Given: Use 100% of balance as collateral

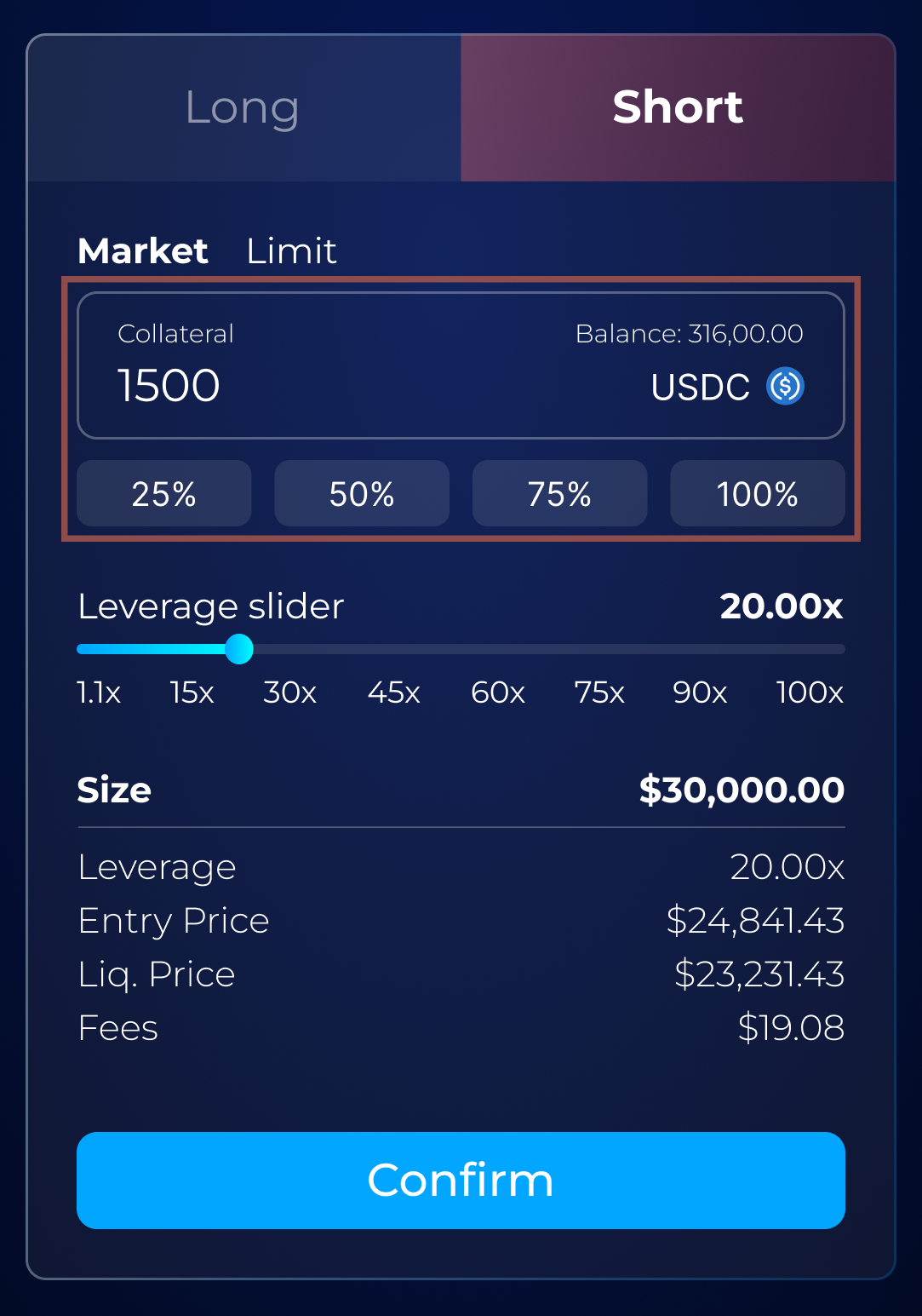Looking at the screenshot, I should coord(757,494).
